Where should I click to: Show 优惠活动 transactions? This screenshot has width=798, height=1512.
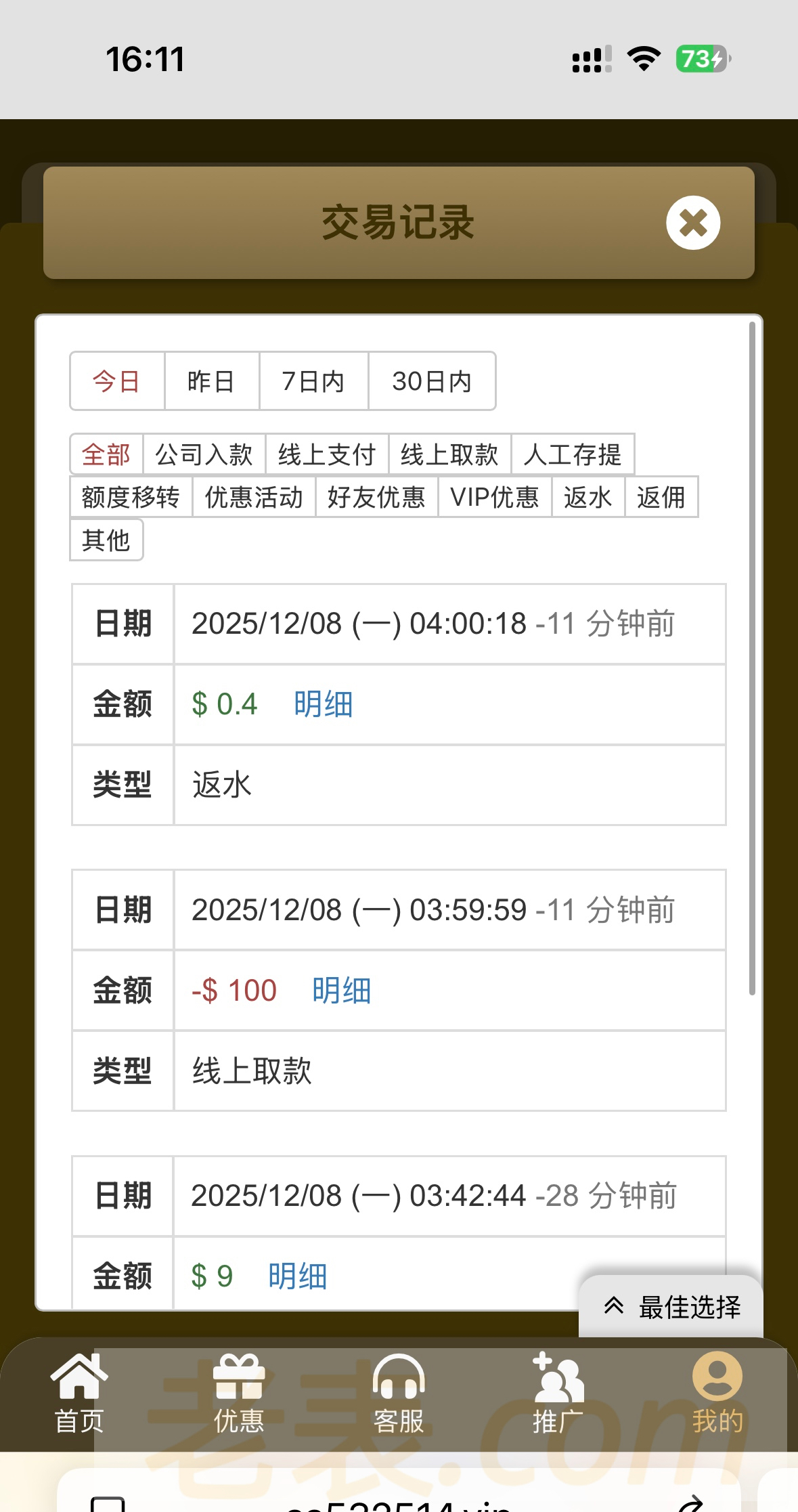point(254,497)
